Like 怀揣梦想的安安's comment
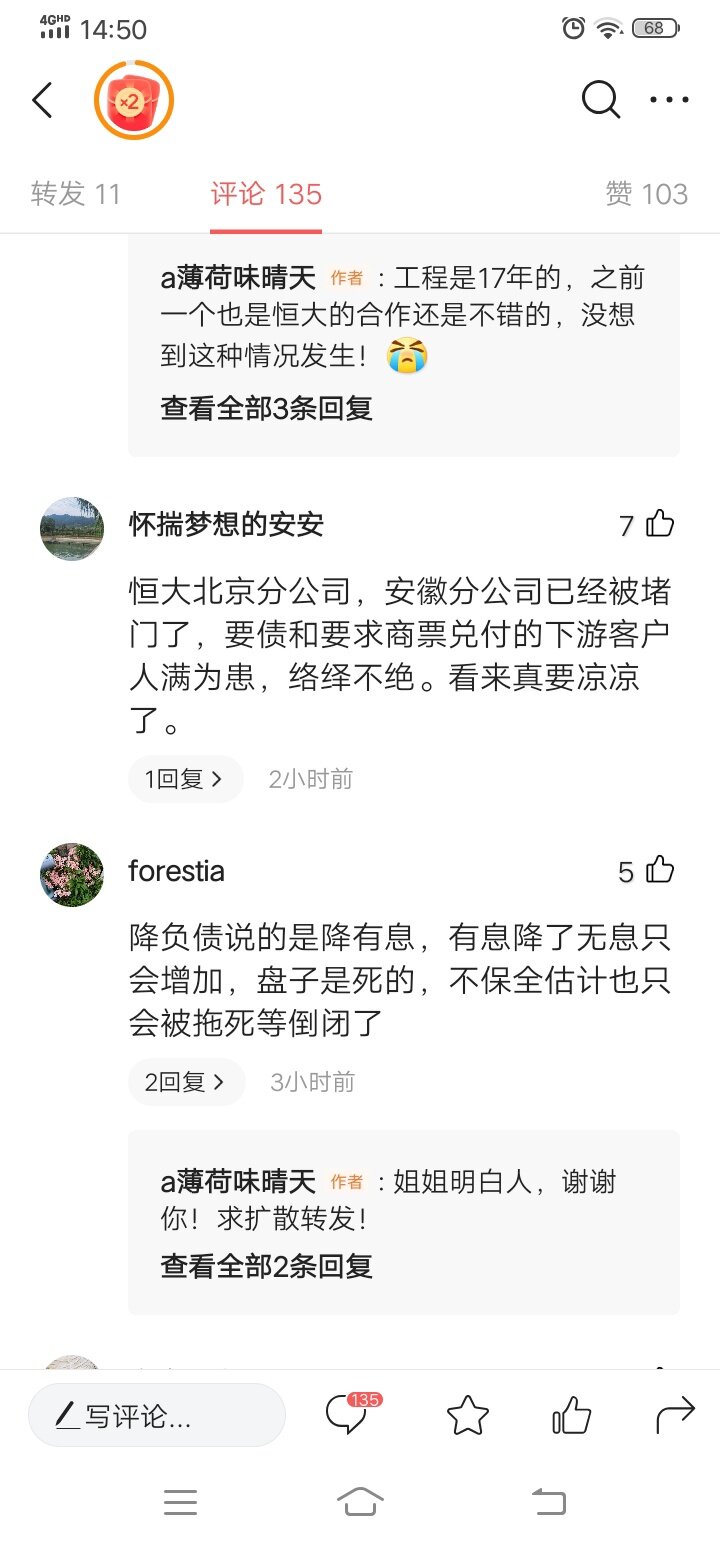This screenshot has height=1544, width=720. click(660, 524)
